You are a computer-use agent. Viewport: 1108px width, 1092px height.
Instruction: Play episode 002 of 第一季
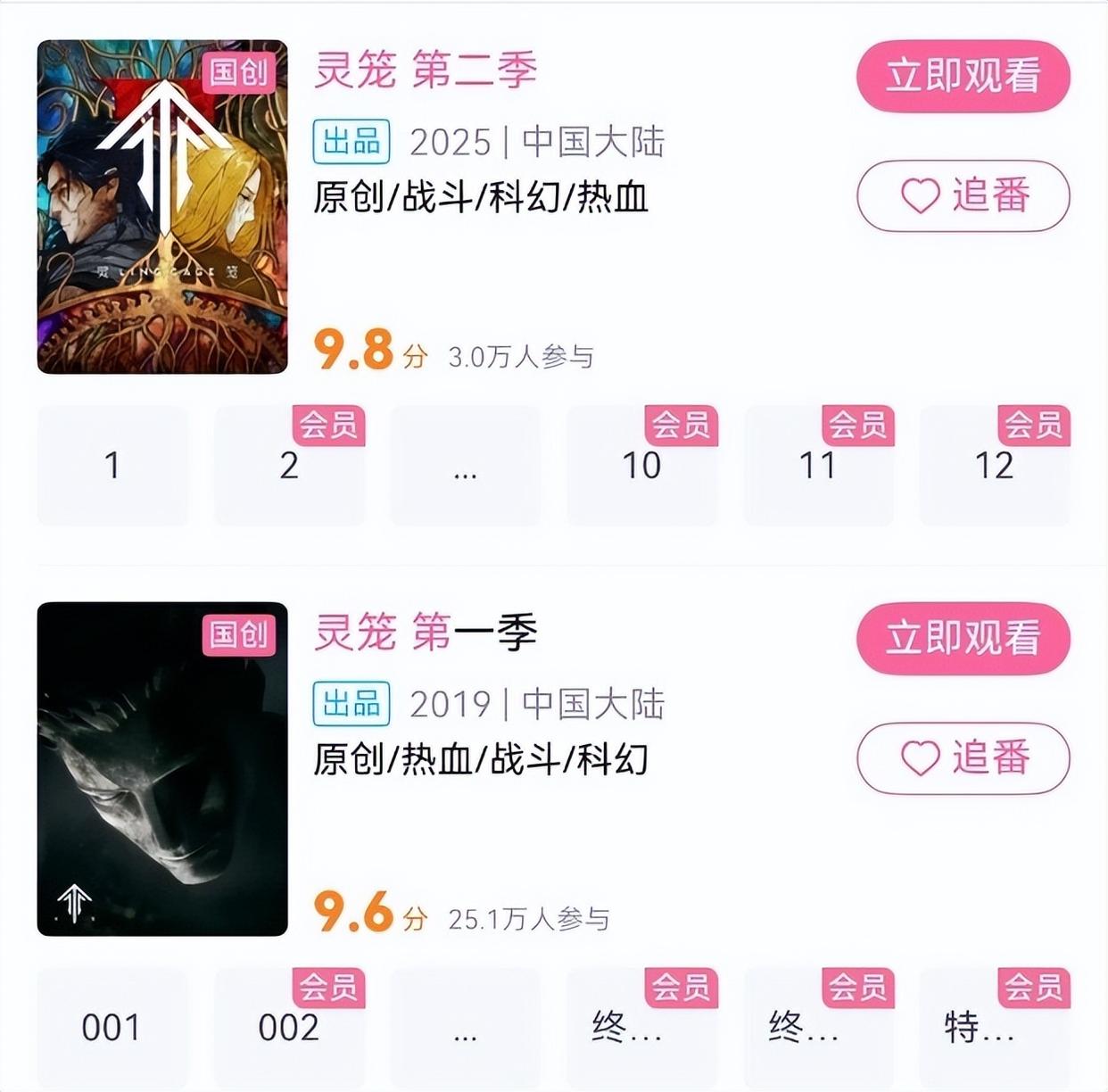pos(289,1028)
